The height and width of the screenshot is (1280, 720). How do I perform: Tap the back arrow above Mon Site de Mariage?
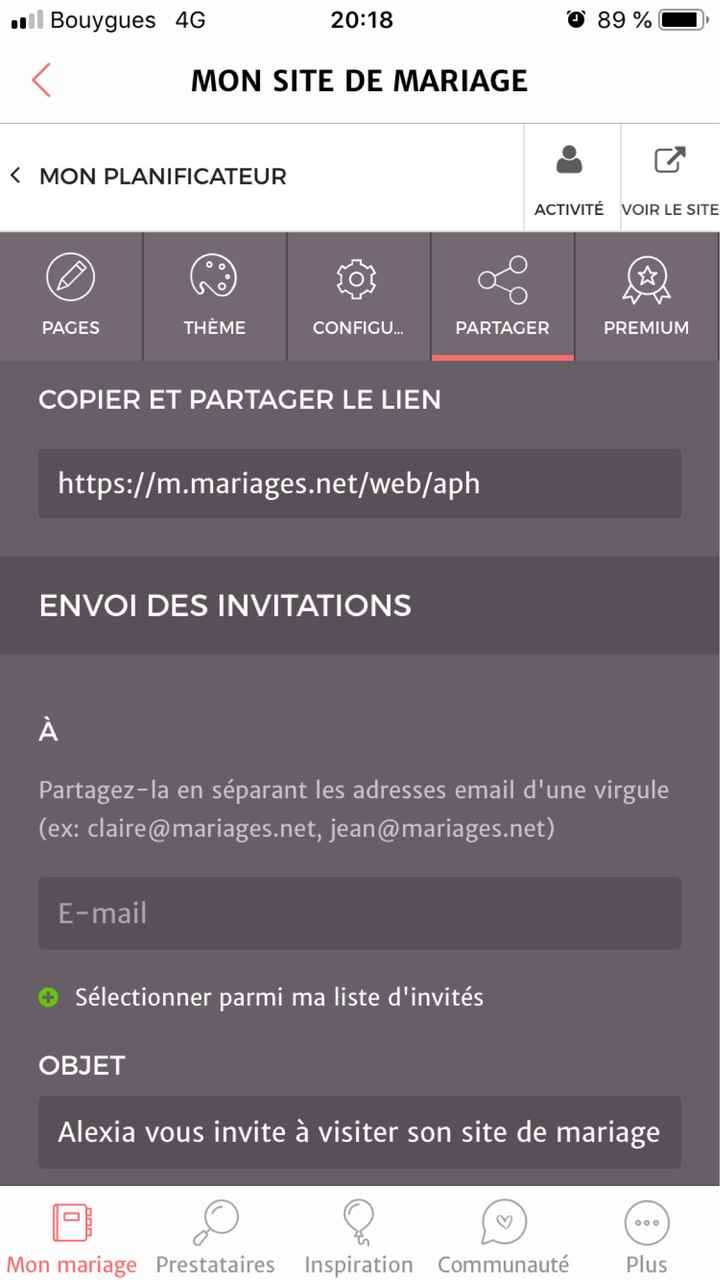click(40, 79)
